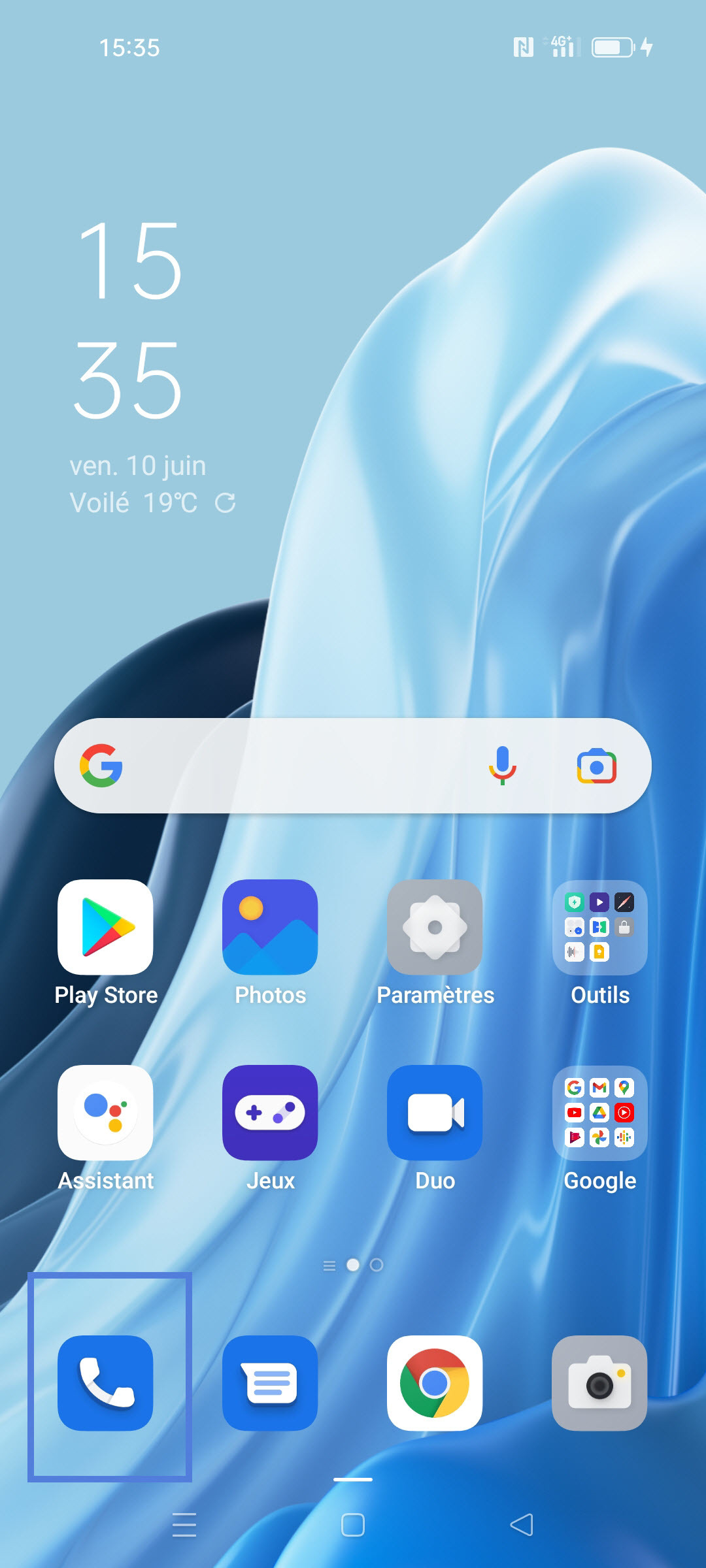
Task: Launch Google Assistant app
Action: tap(105, 1113)
